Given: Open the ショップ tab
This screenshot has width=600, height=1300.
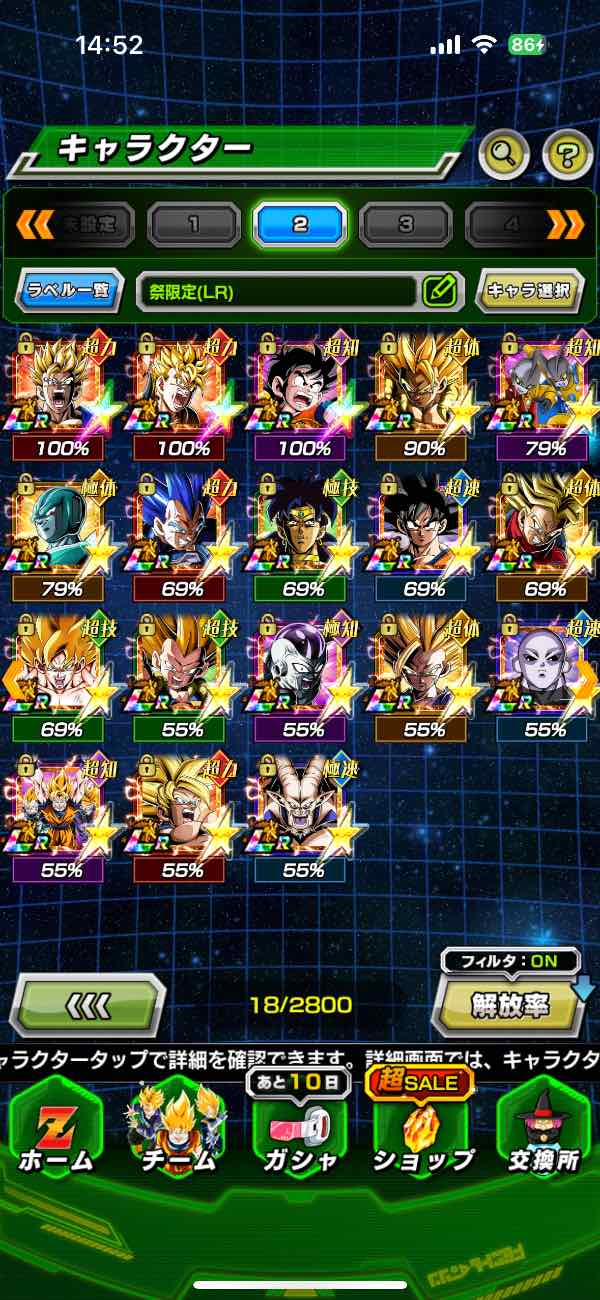Looking at the screenshot, I should [422, 1130].
